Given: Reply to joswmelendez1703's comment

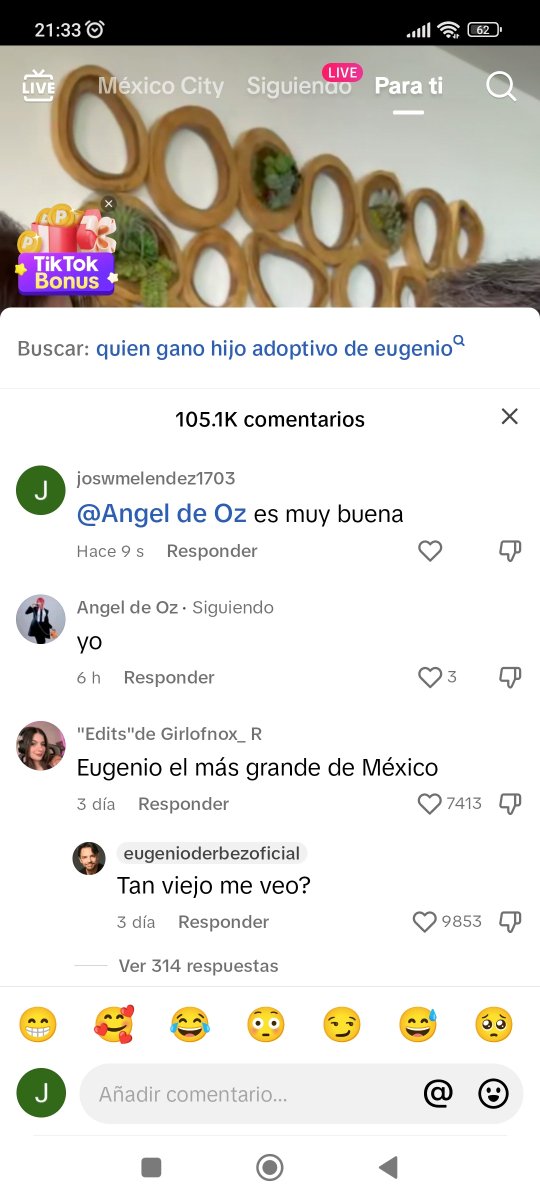Looking at the screenshot, I should pyautogui.click(x=212, y=551).
